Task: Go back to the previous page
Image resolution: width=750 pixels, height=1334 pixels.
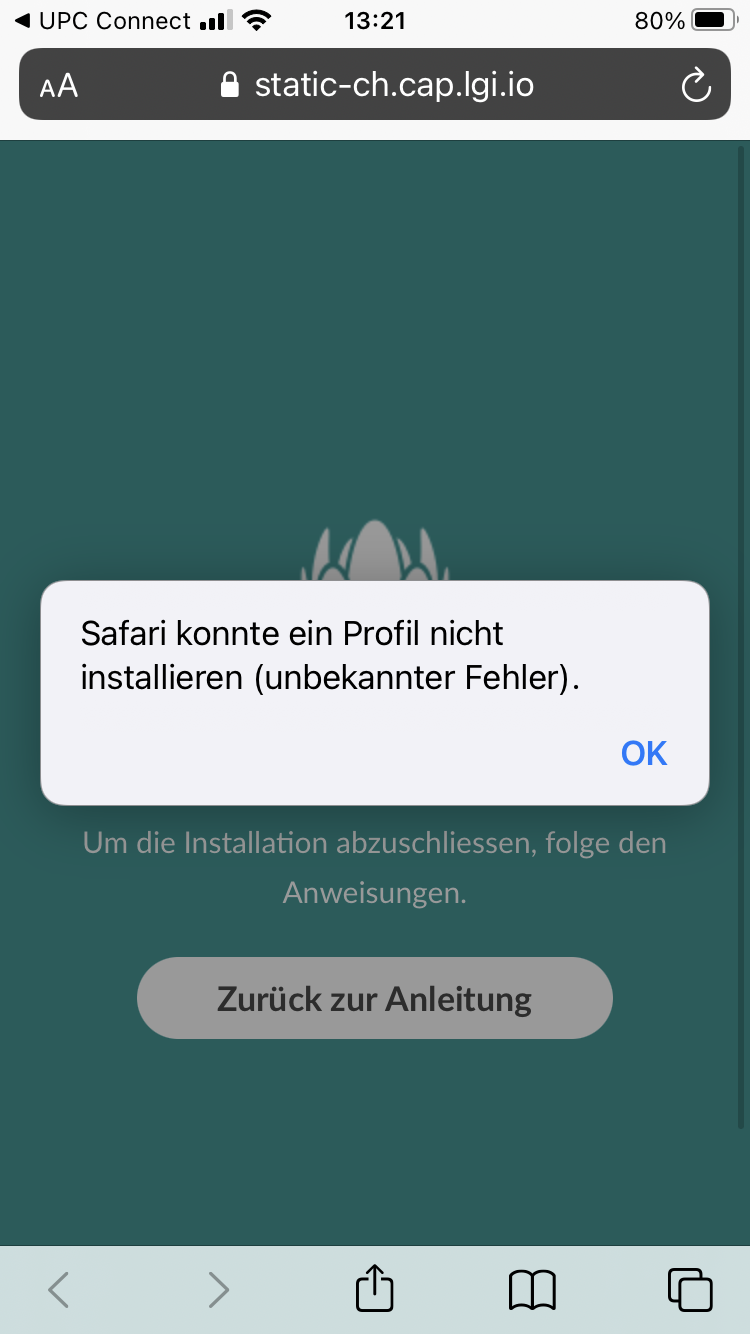Action: tap(60, 1289)
